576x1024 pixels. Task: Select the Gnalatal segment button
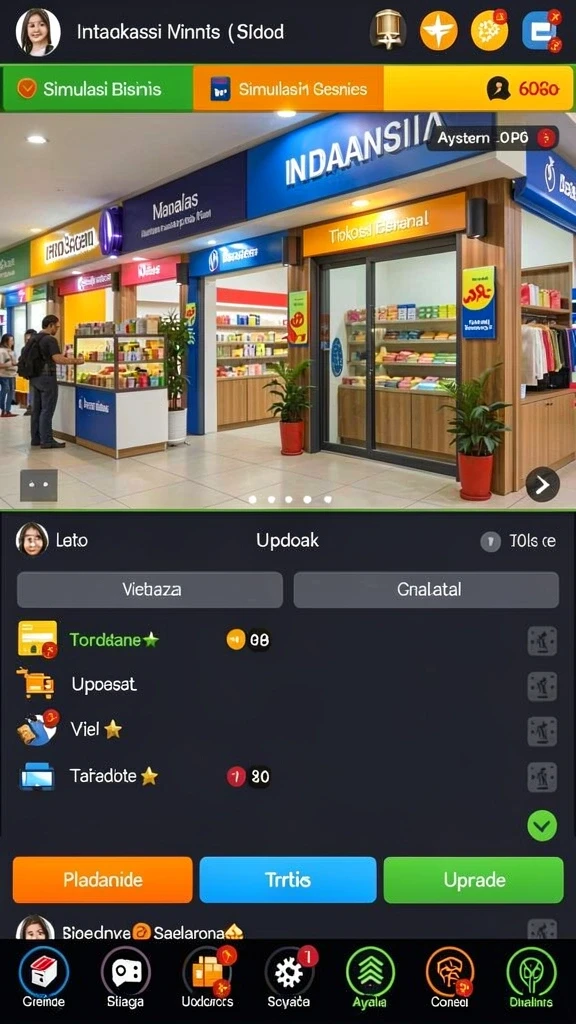click(426, 590)
